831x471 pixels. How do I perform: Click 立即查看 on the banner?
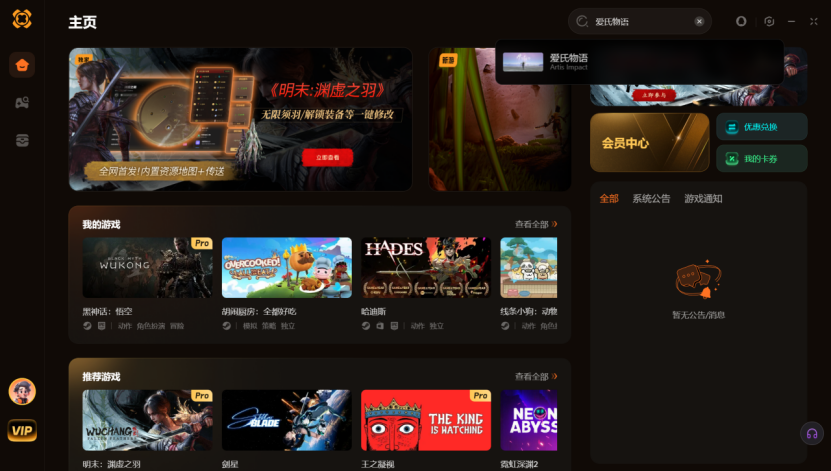pyautogui.click(x=327, y=158)
